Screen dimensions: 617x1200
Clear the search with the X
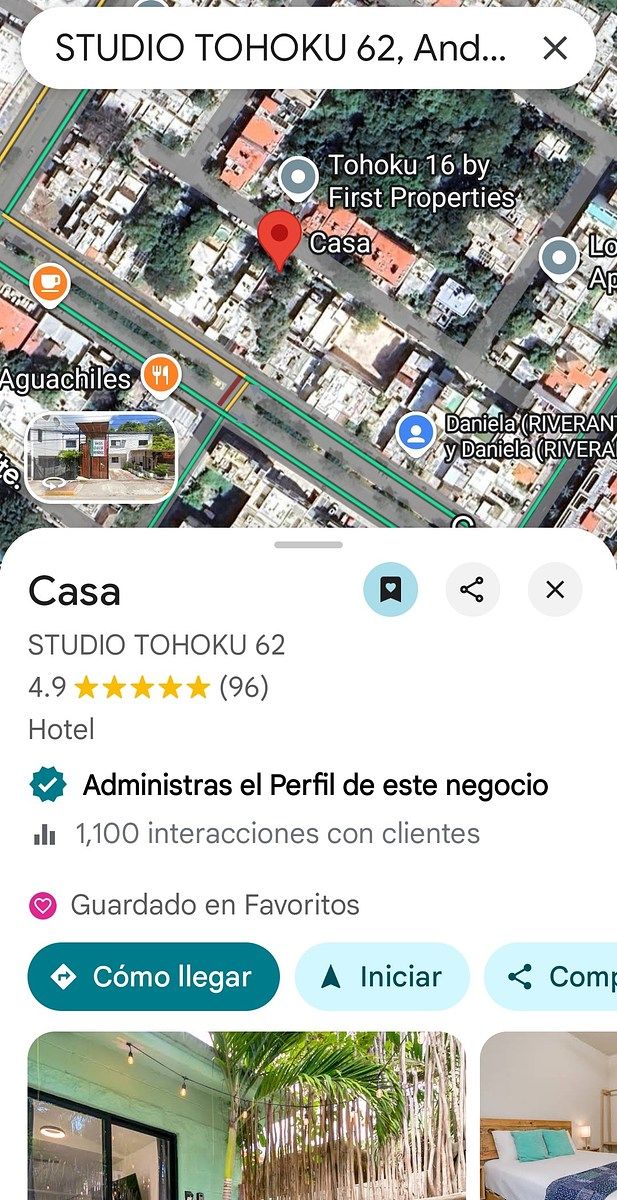pyautogui.click(x=555, y=48)
